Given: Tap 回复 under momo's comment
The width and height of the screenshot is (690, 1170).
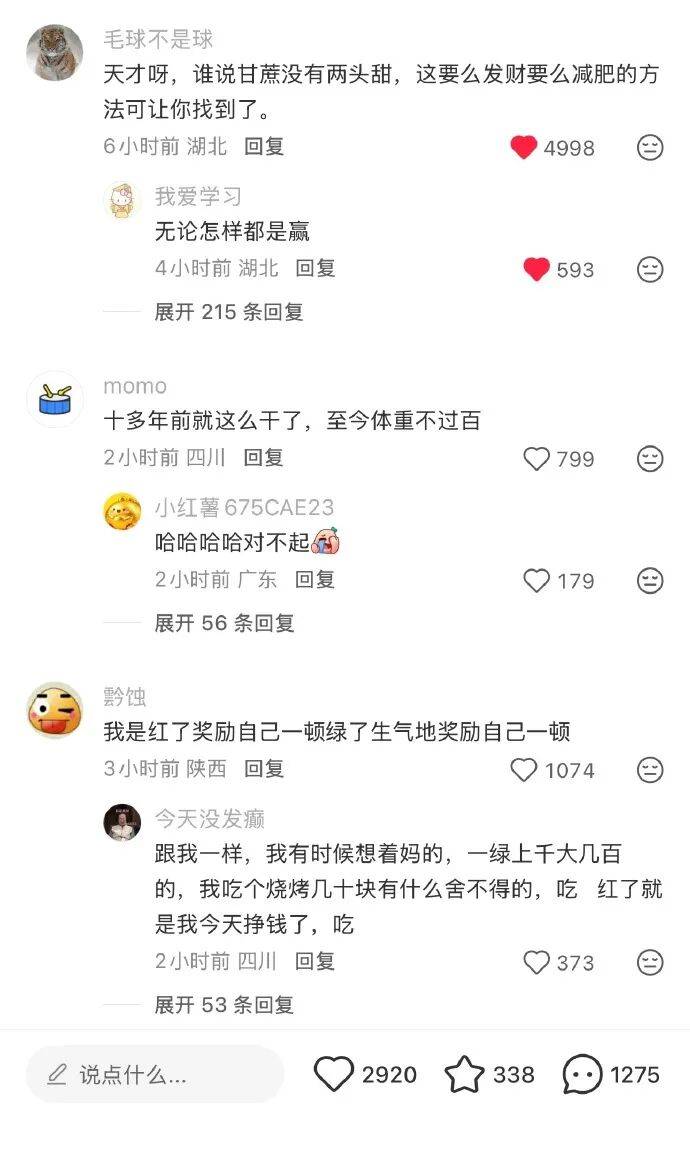Looking at the screenshot, I should pyautogui.click(x=264, y=458).
